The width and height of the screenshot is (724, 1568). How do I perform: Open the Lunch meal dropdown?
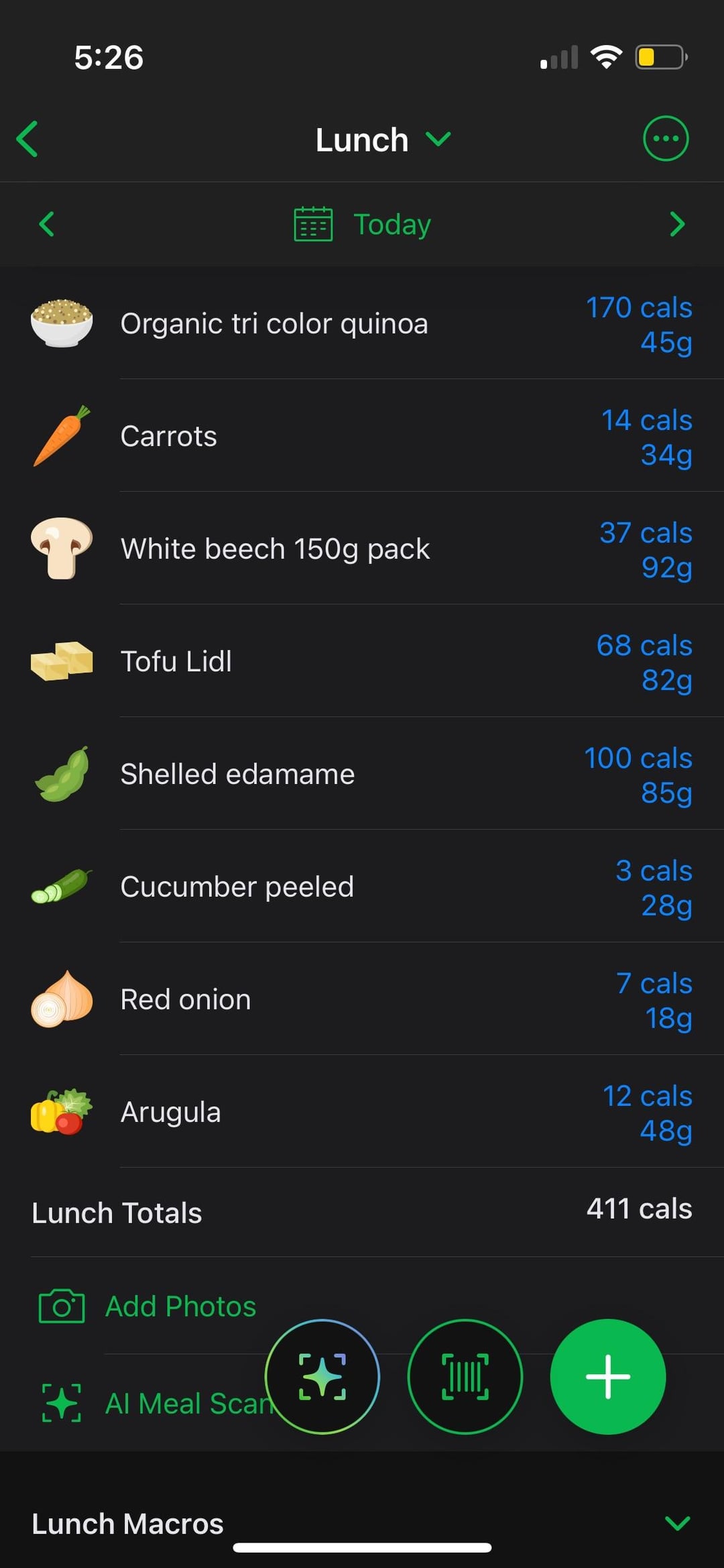click(382, 139)
